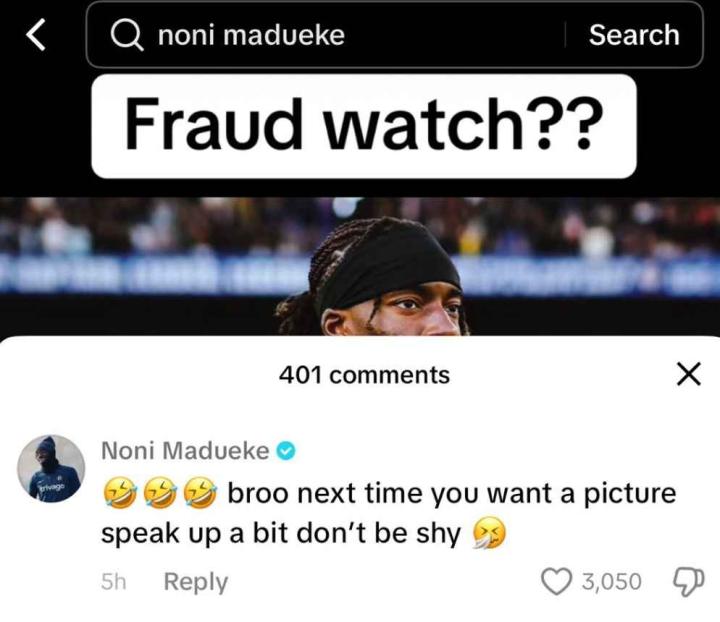Open Noni Madueke's profile picture
Screen dimensions: 720x622
coord(47,469)
